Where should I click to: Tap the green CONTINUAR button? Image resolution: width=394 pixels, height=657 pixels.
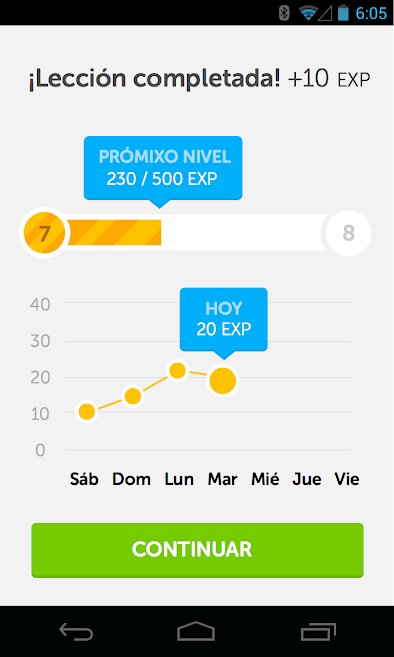pyautogui.click(x=197, y=550)
